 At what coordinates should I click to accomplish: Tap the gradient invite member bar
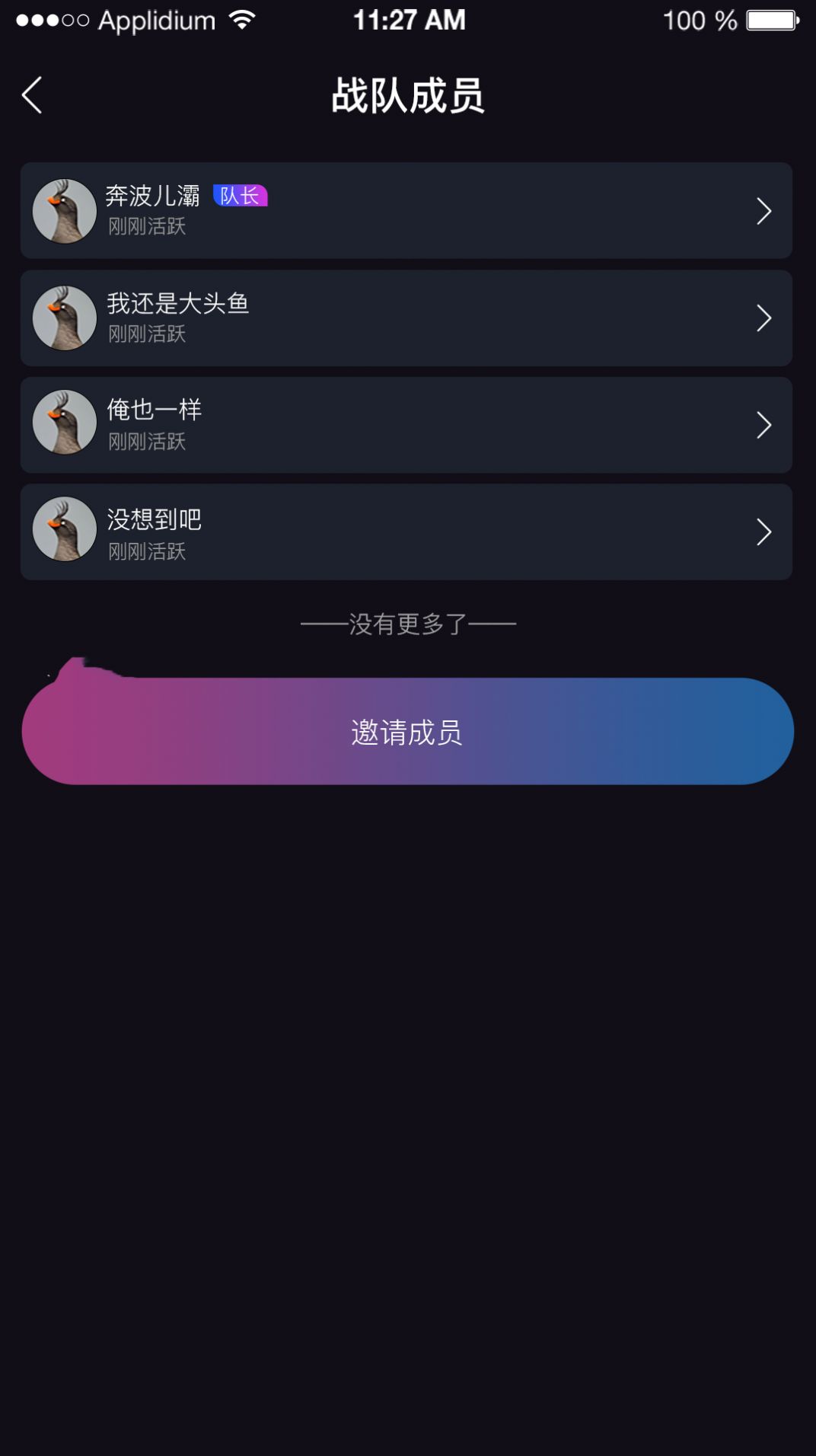pos(408,731)
